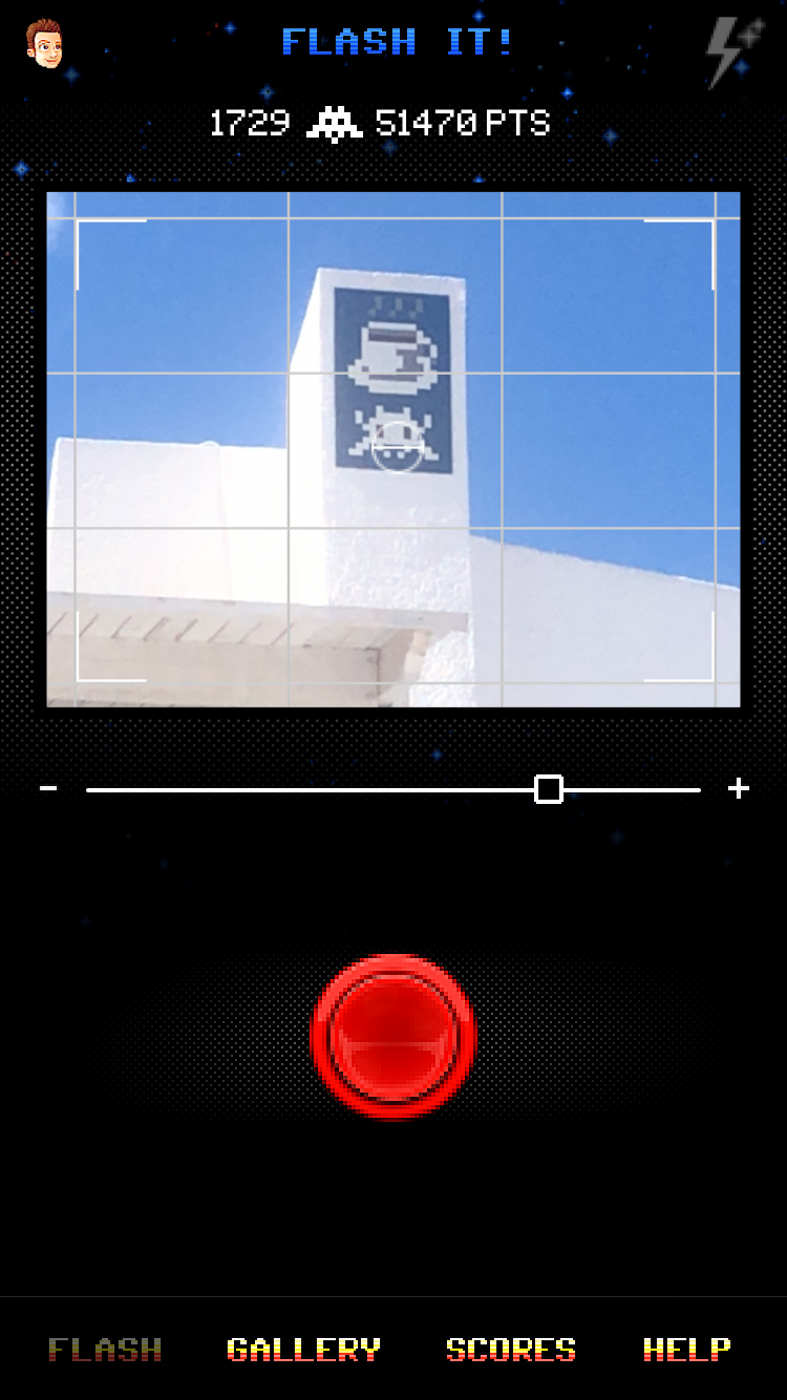Tap the red flash capture button
This screenshot has width=787, height=1400.
click(394, 1036)
